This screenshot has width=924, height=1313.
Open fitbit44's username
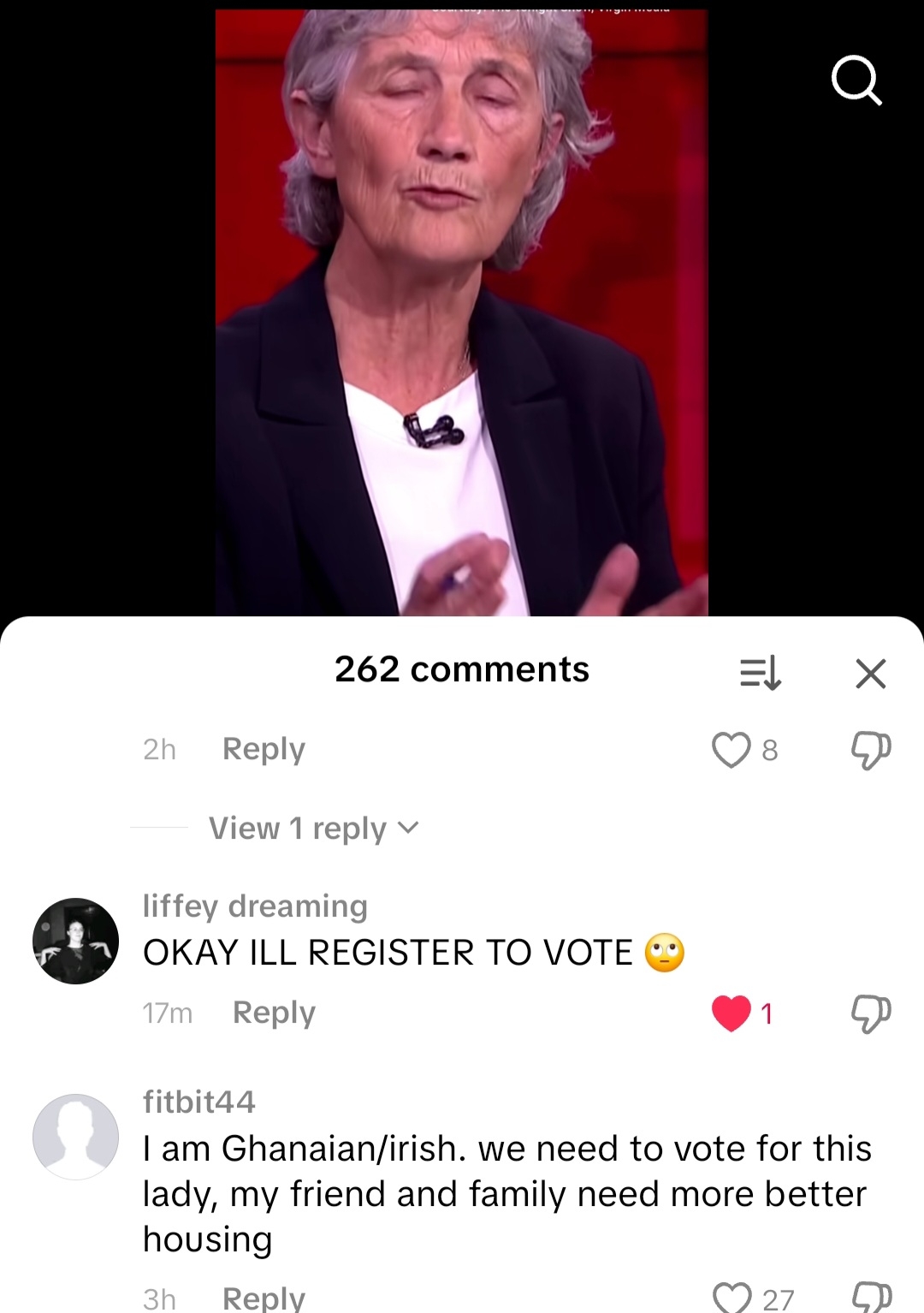point(199,1102)
